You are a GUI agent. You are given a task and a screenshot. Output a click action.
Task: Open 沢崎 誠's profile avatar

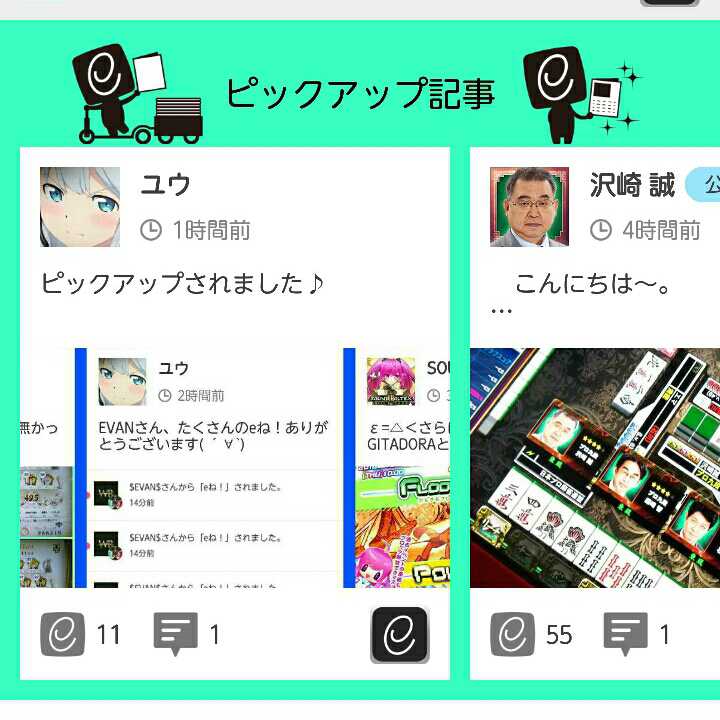(x=529, y=207)
